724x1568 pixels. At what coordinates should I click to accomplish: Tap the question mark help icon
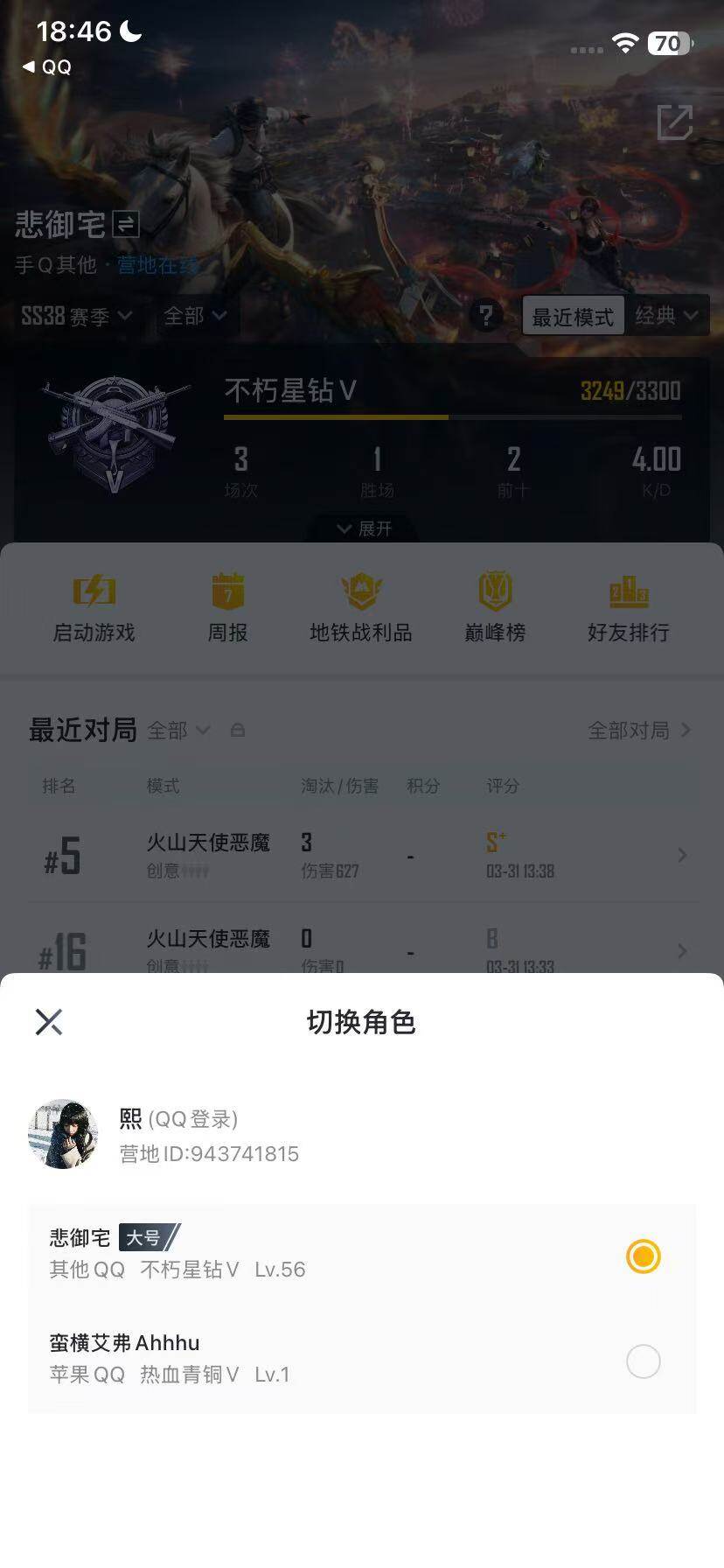(x=487, y=317)
